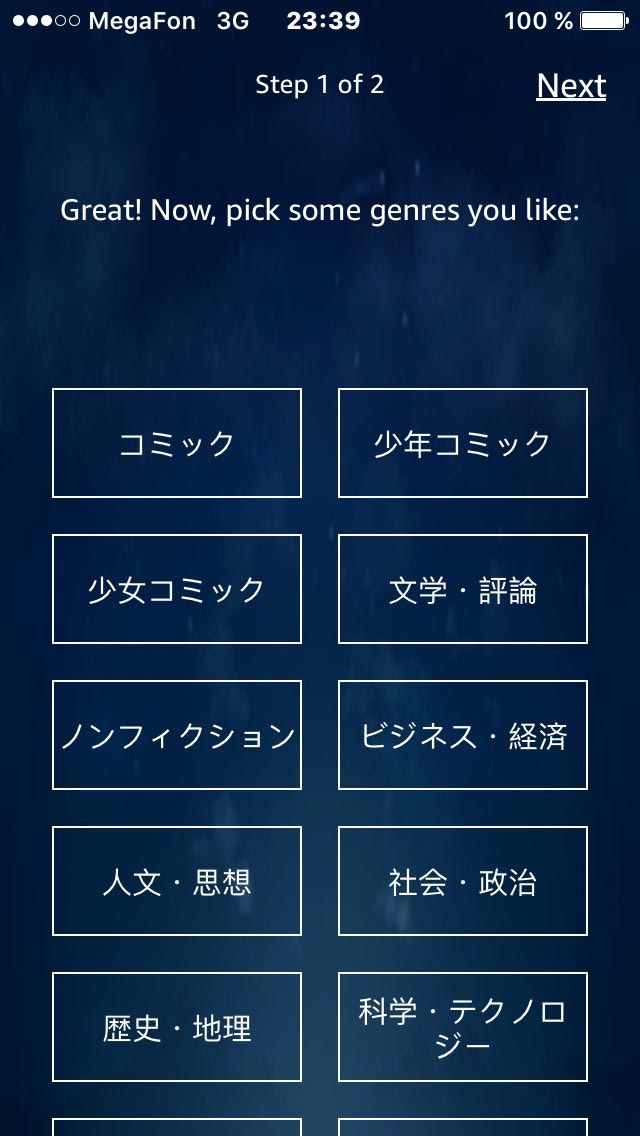Image resolution: width=640 pixels, height=1136 pixels.
Task: Pick the 歴史・地理 genre
Action: 177,1027
